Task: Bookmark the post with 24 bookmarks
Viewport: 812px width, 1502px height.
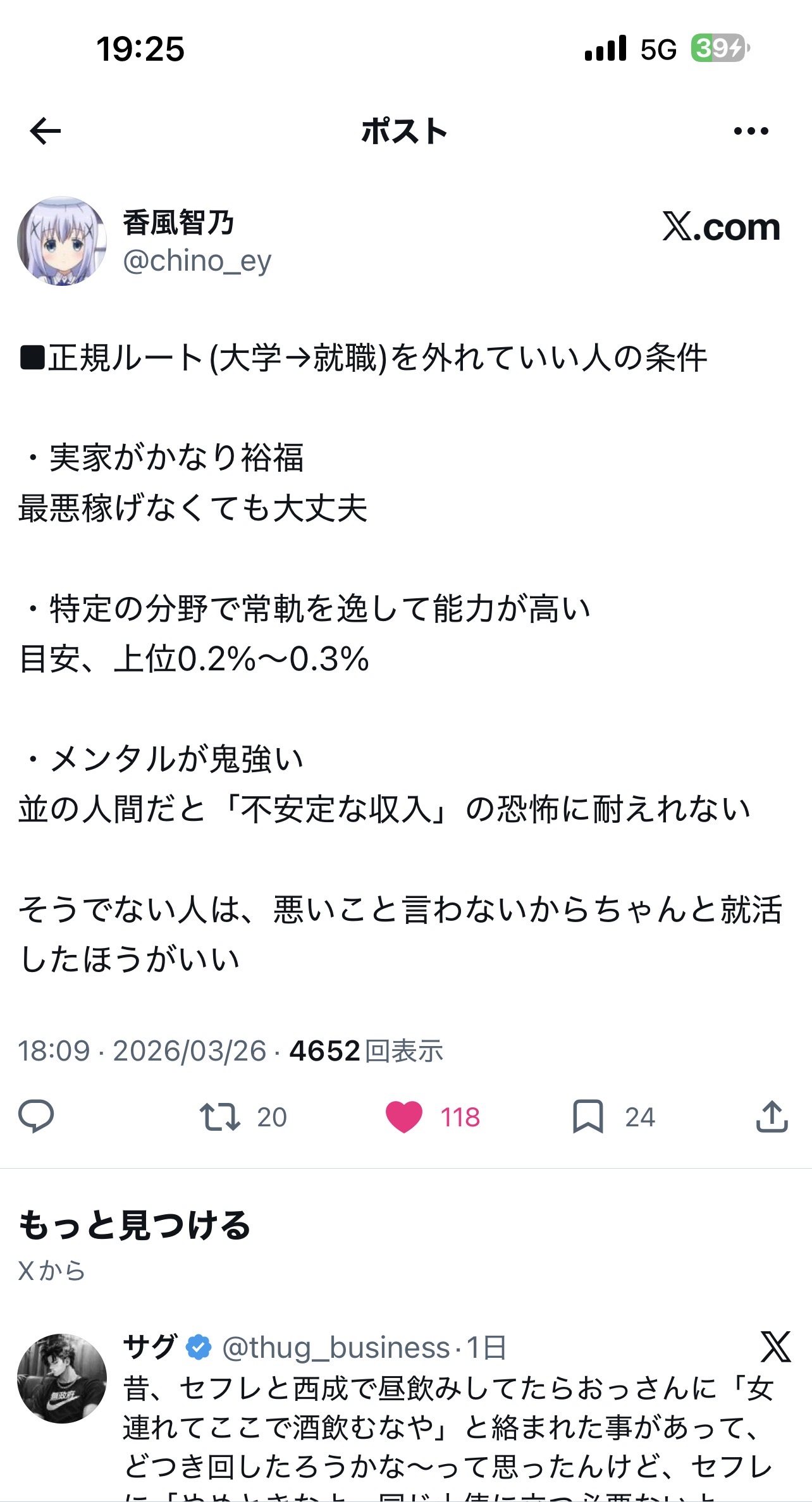Action: pyautogui.click(x=587, y=1116)
